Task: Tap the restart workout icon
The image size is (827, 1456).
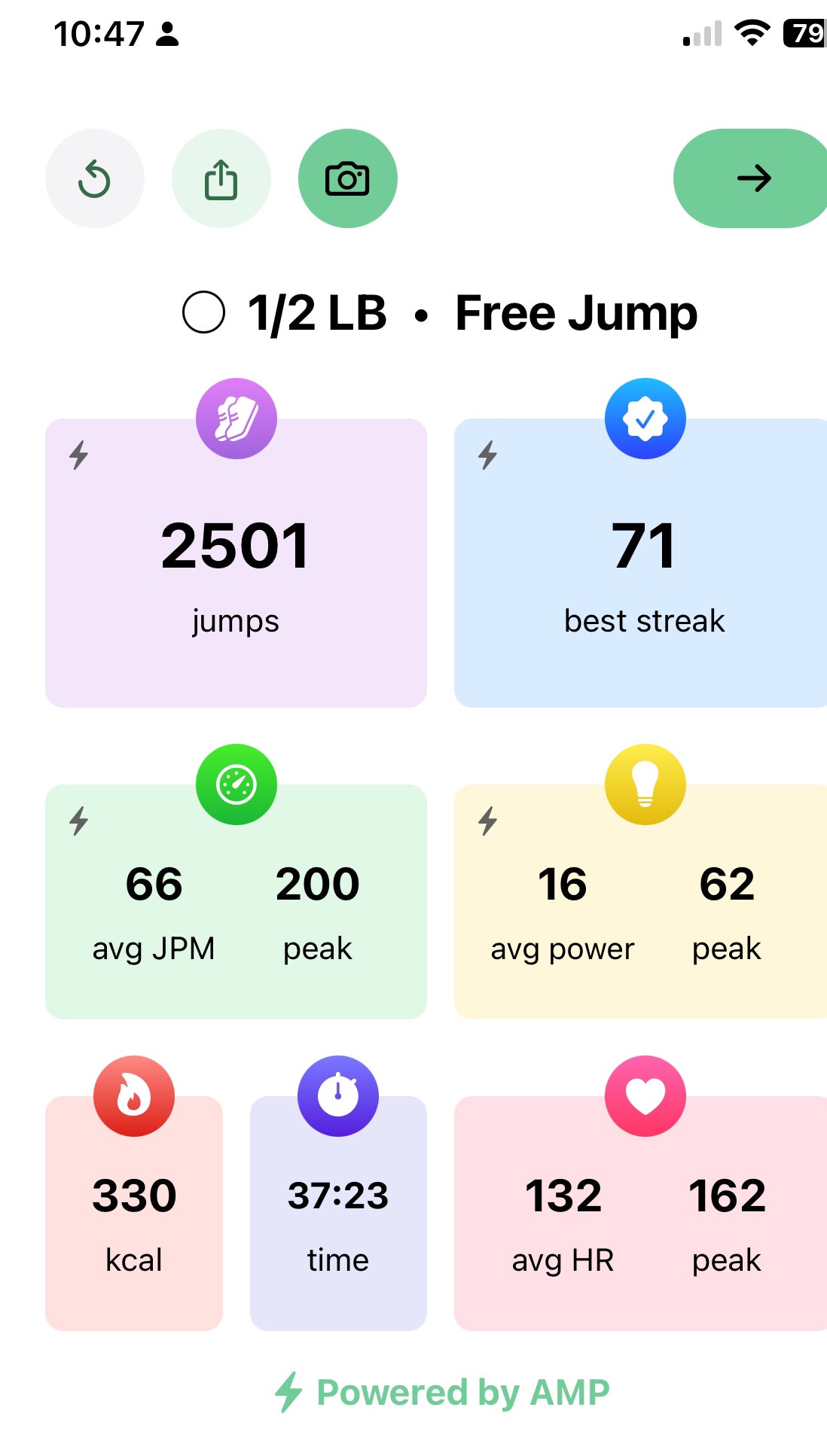Action: click(x=95, y=179)
